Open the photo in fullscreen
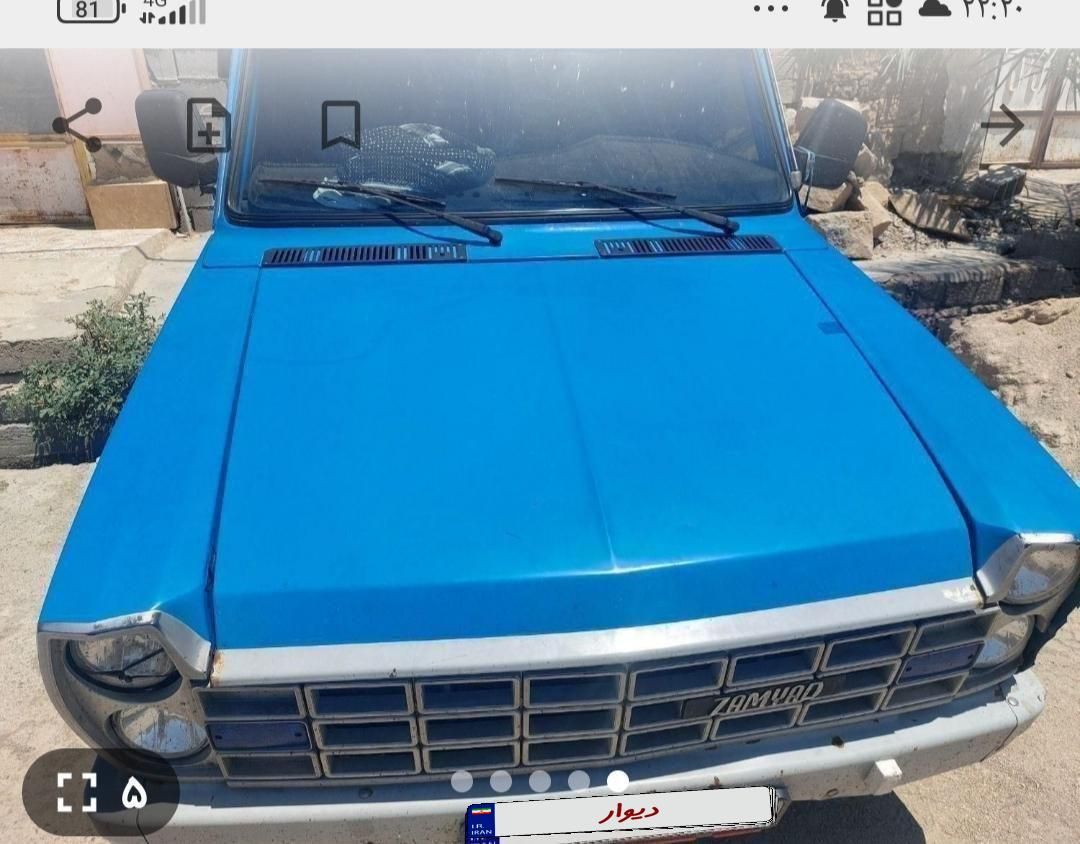The image size is (1080, 844). point(78,792)
